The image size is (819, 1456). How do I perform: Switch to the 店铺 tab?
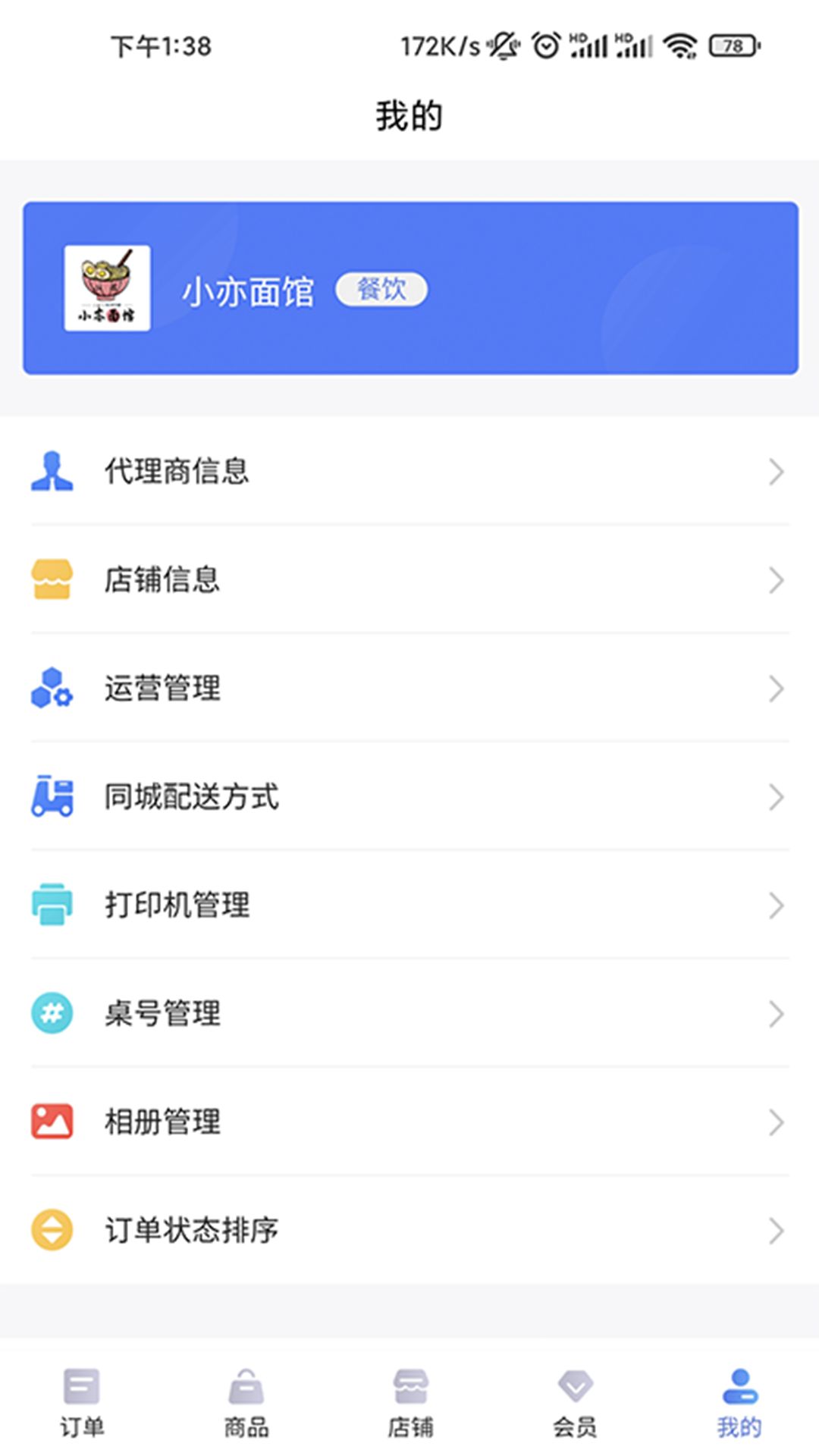409,1407
